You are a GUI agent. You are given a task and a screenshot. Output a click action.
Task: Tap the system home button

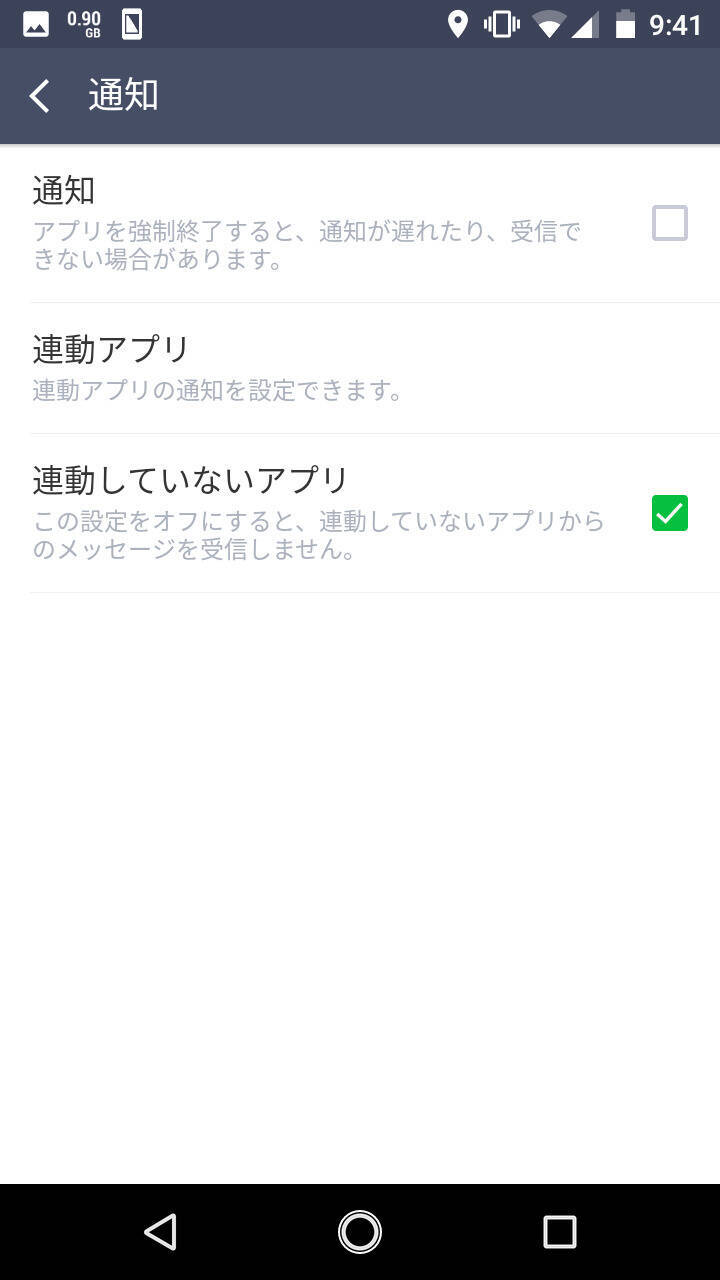(x=360, y=1232)
